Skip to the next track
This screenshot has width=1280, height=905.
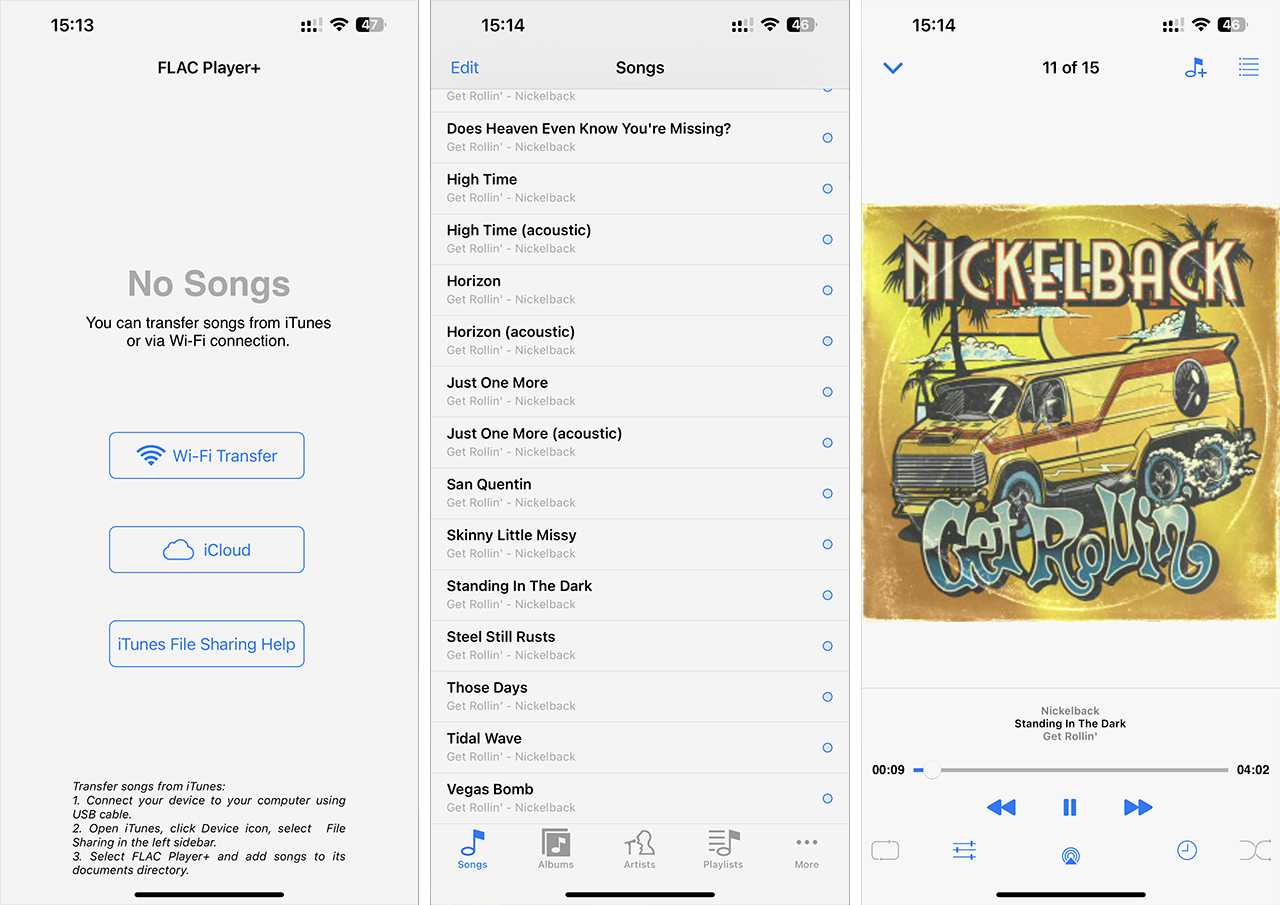1138,807
